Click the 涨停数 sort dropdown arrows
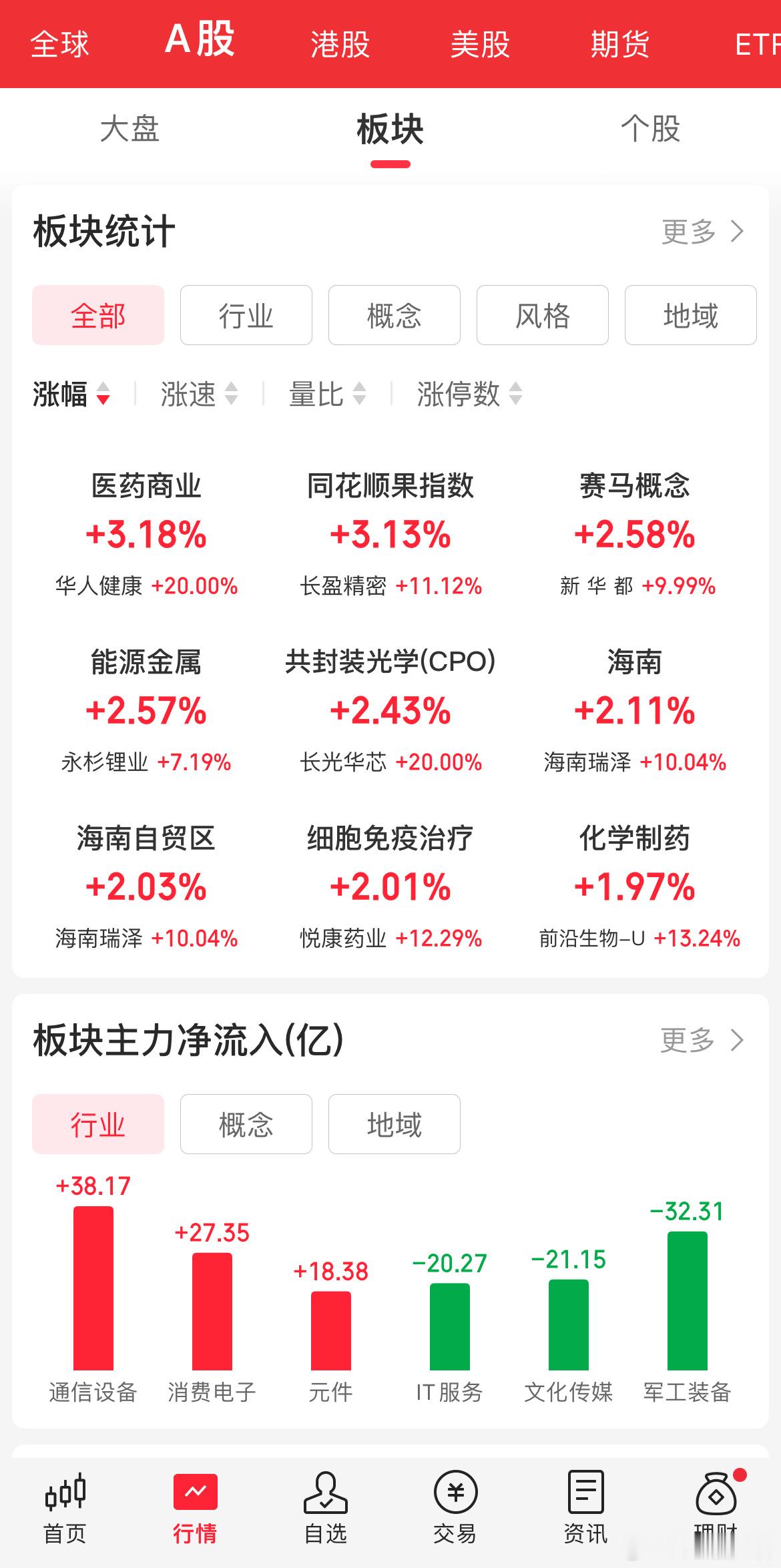 tap(514, 395)
